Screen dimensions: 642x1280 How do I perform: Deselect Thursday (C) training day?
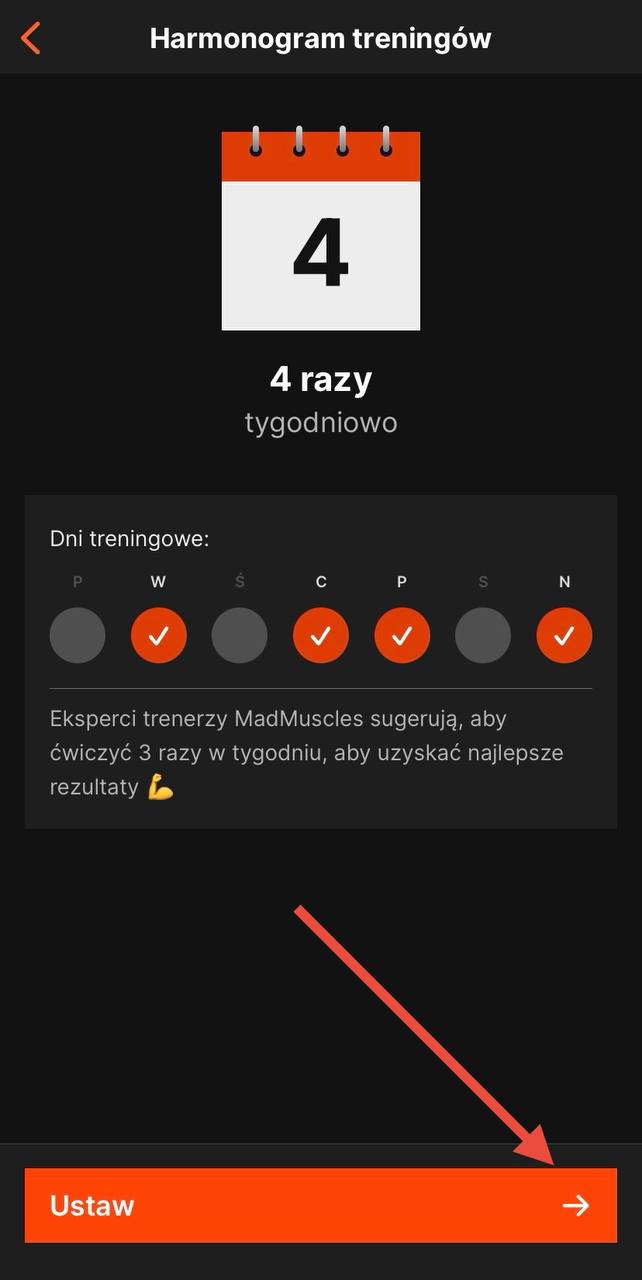(x=320, y=635)
